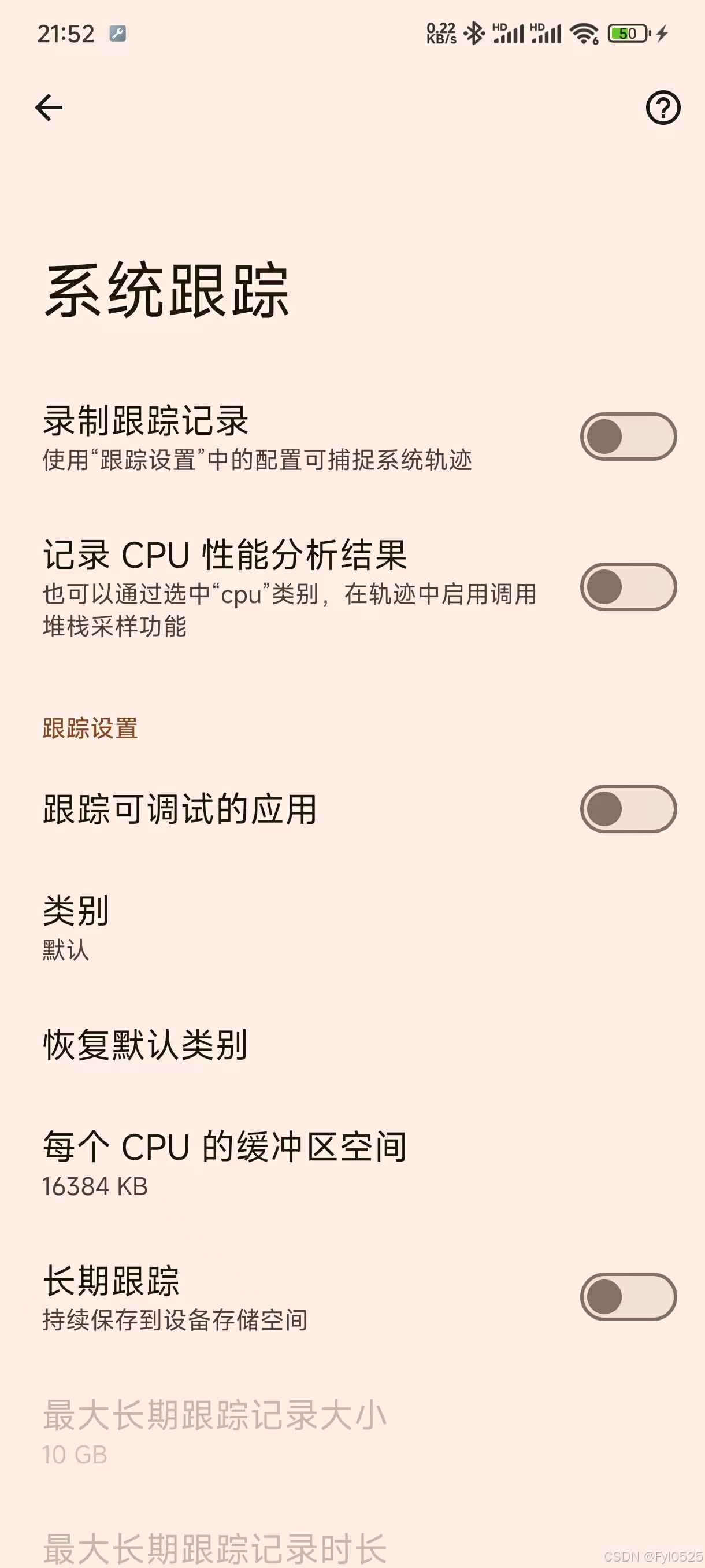Enable 长期跟踪 switch

click(x=628, y=1297)
